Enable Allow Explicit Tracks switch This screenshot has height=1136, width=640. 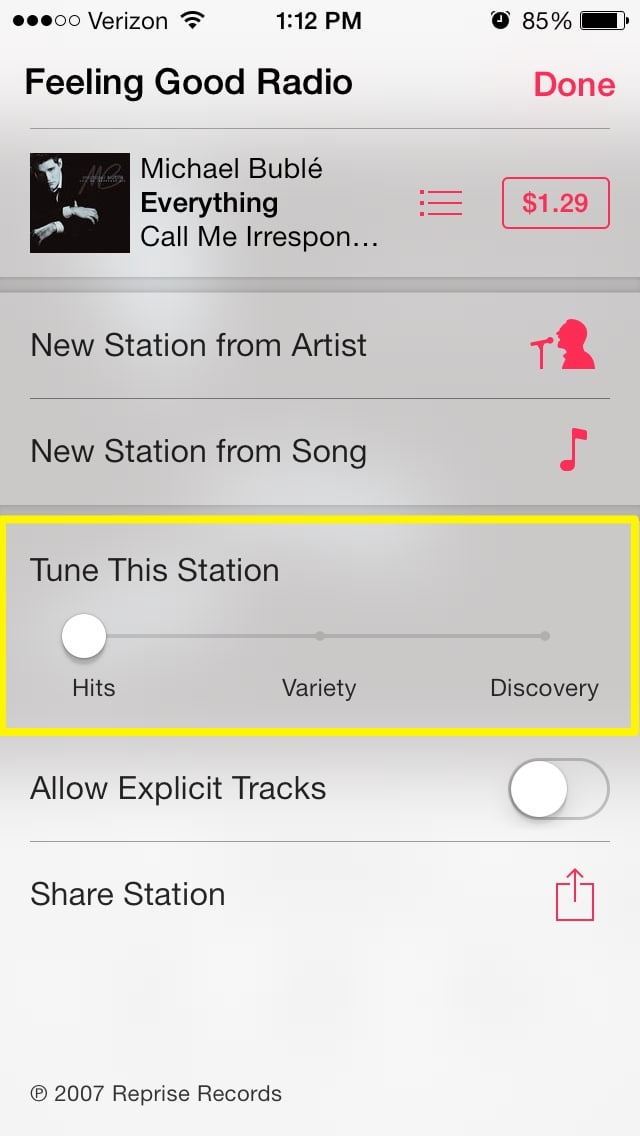click(x=559, y=788)
